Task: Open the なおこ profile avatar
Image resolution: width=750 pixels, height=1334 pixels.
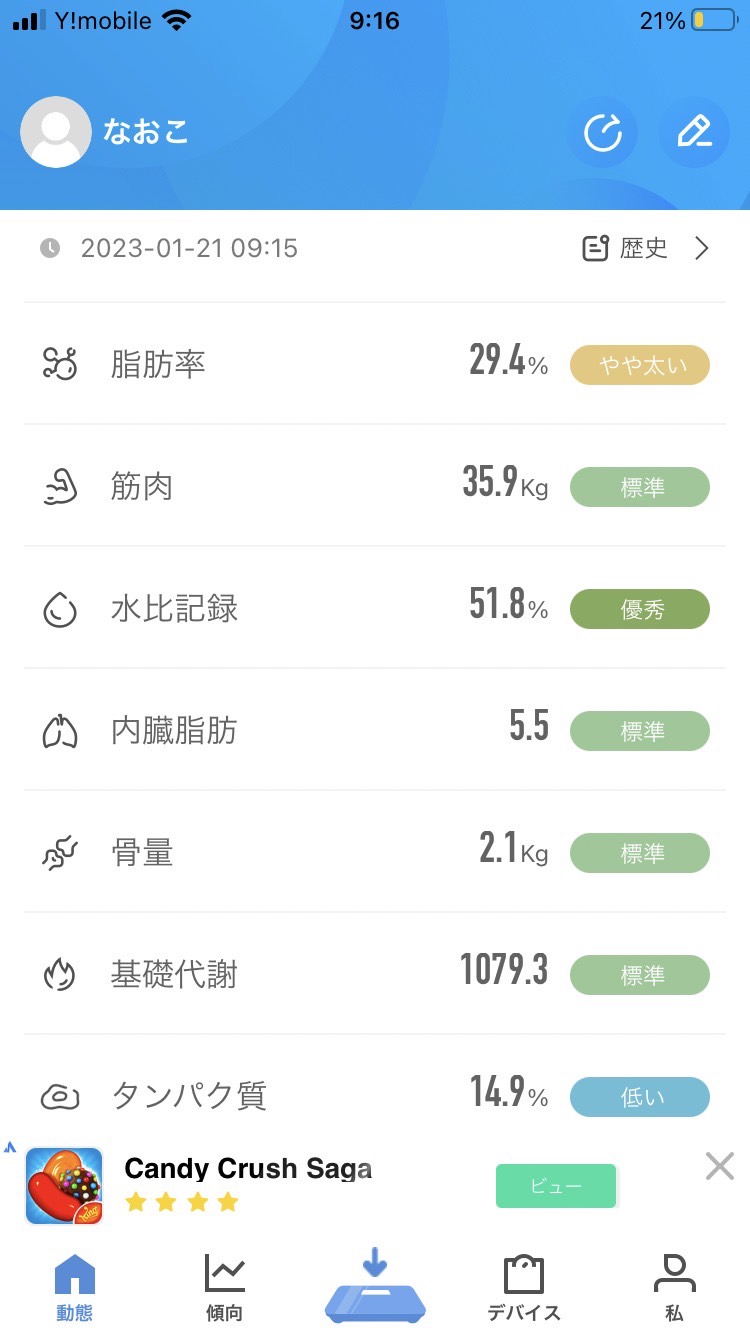Action: [x=56, y=132]
